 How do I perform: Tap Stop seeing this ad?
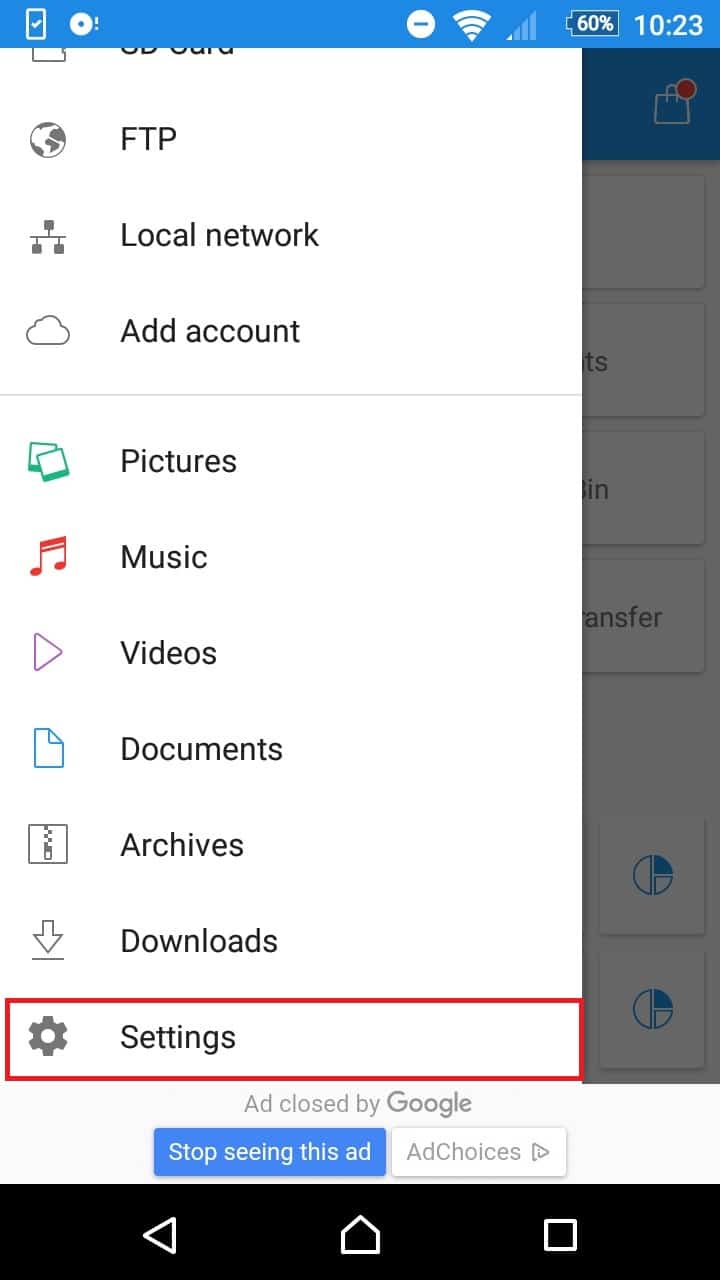point(269,1152)
